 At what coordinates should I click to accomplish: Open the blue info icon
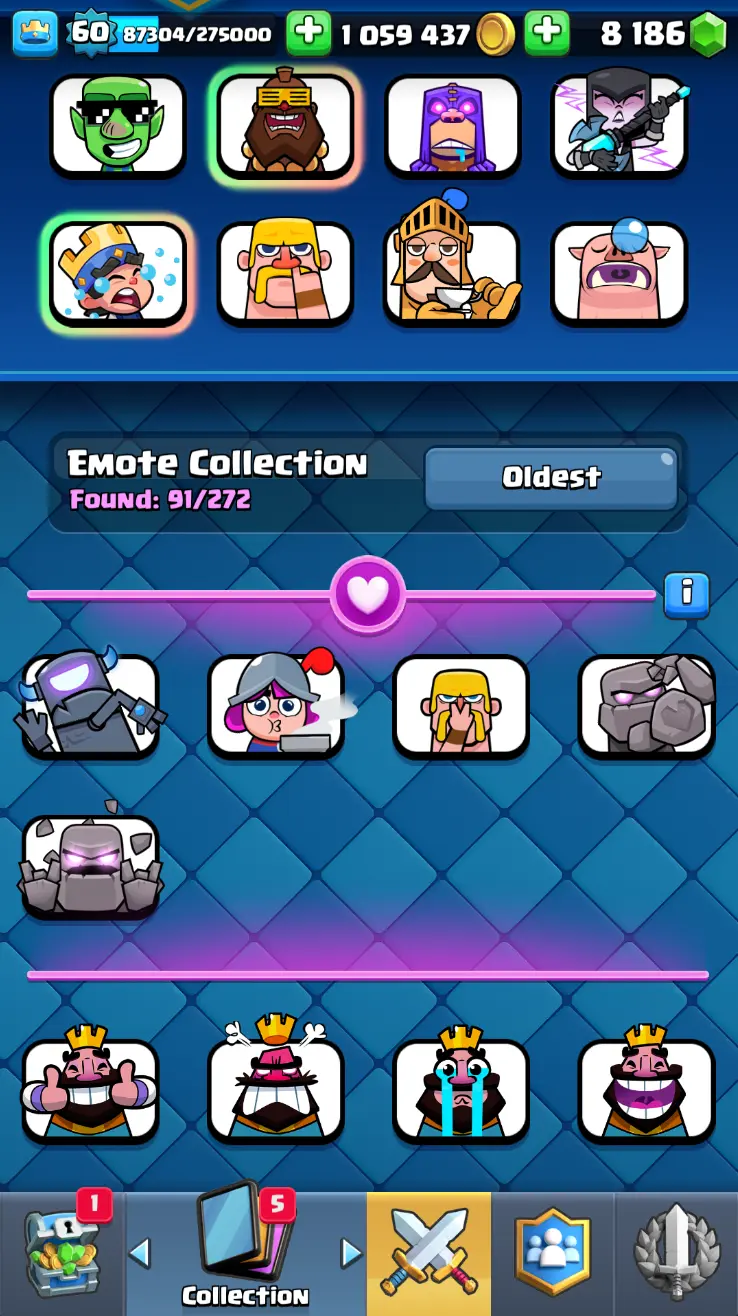coord(687,594)
